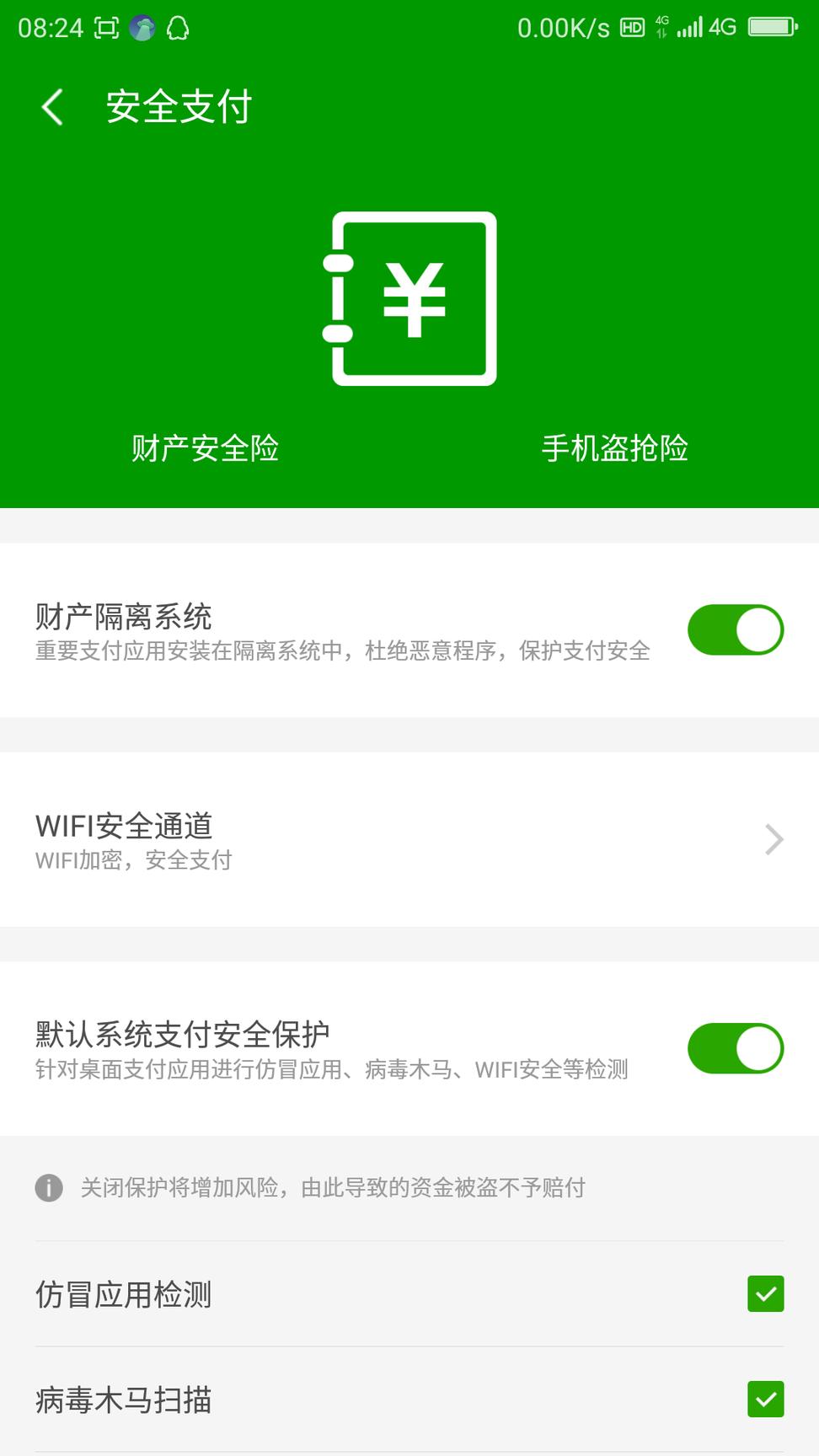Expand WIFI安全通道 via its chevron
Viewport: 819px width, 1456px height.
tap(773, 838)
